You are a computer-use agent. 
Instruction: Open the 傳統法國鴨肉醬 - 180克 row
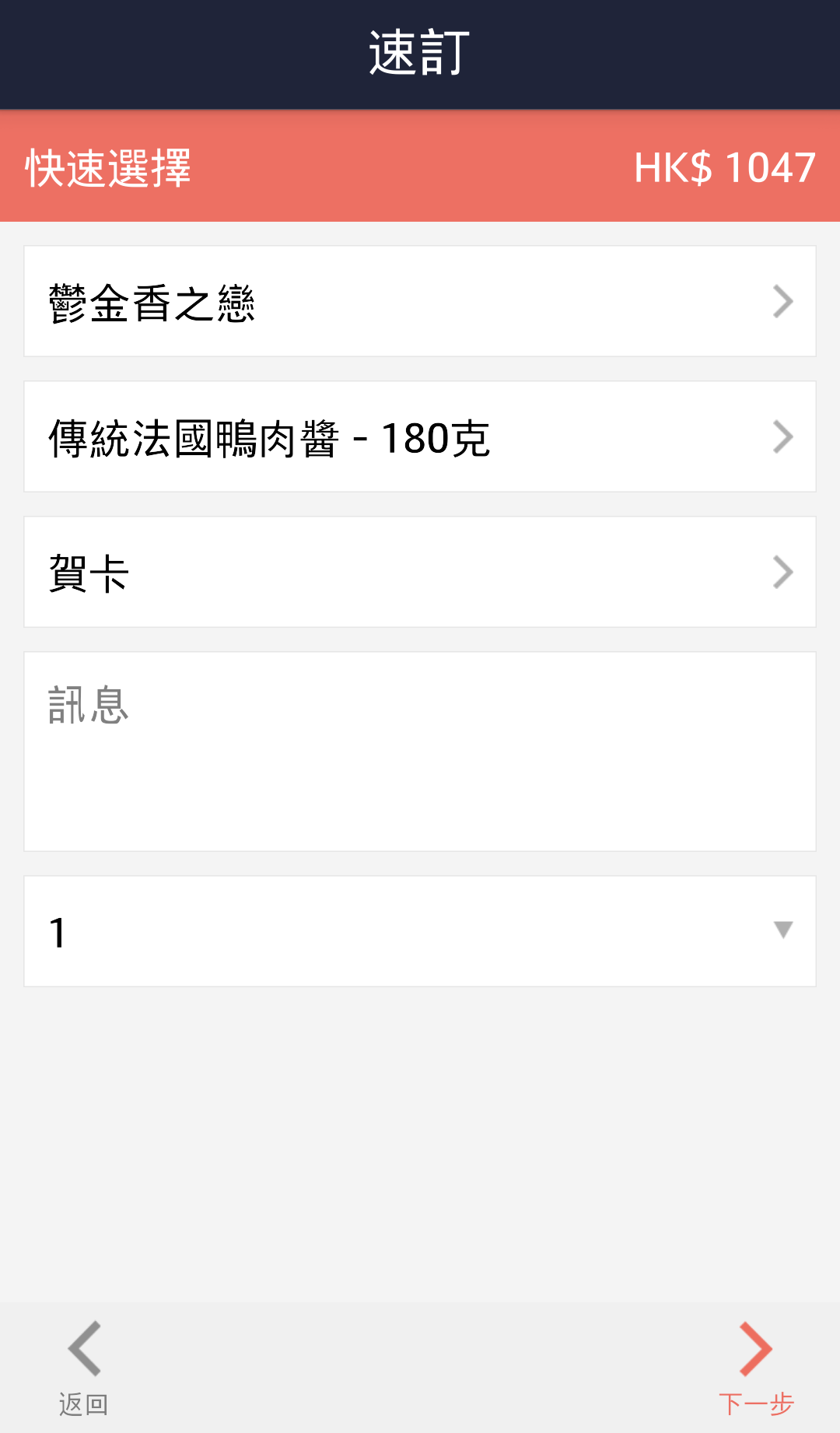point(420,437)
